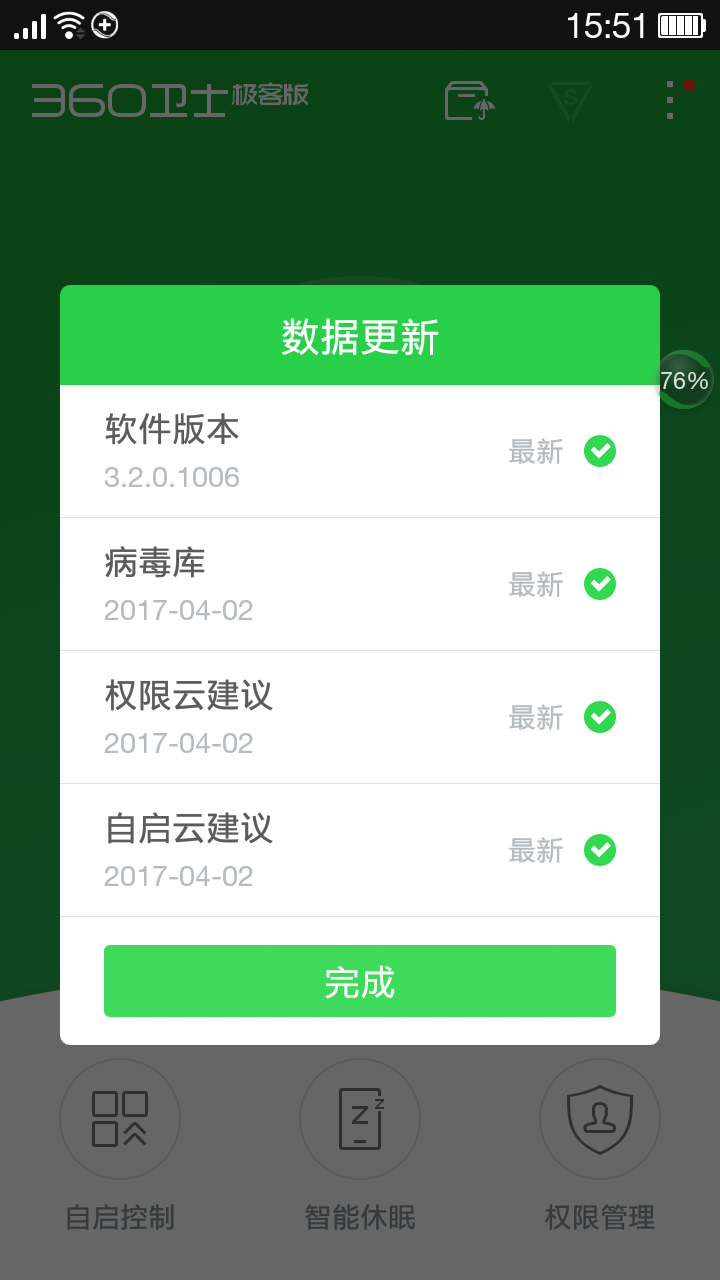Tap 完成 to close the update dialog
This screenshot has width=720, height=1280.
tap(360, 981)
